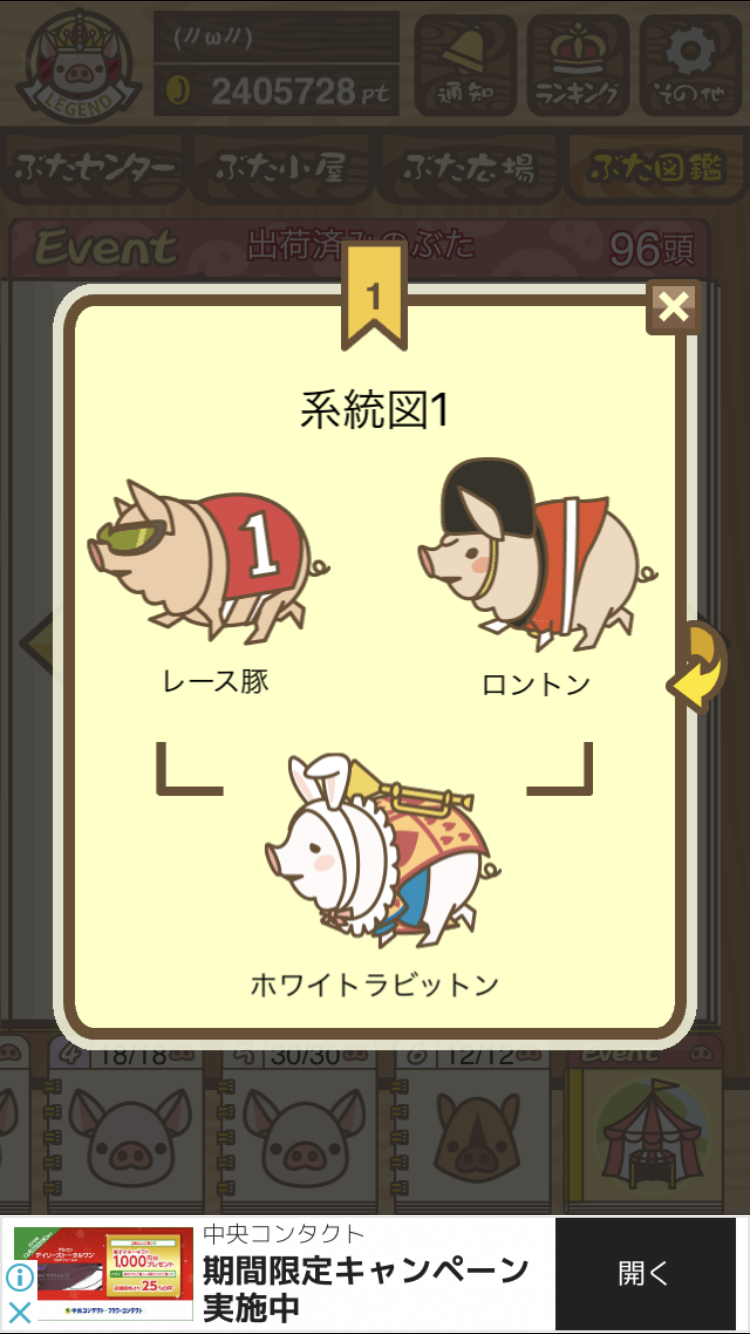Switch to the ぶた広場 tab
The image size is (750, 1334).
[468, 168]
